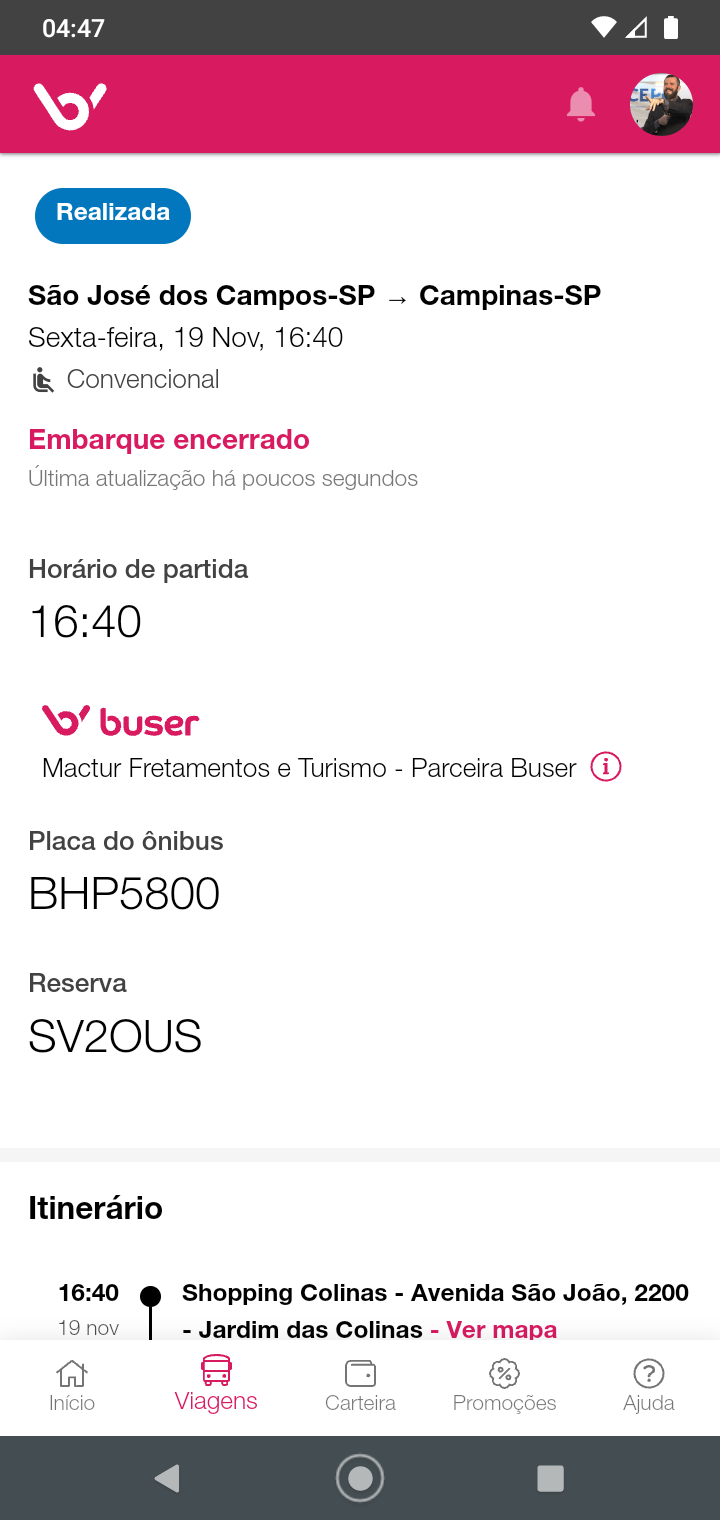Open the notifications bell
Image resolution: width=720 pixels, height=1520 pixels.
[x=581, y=104]
